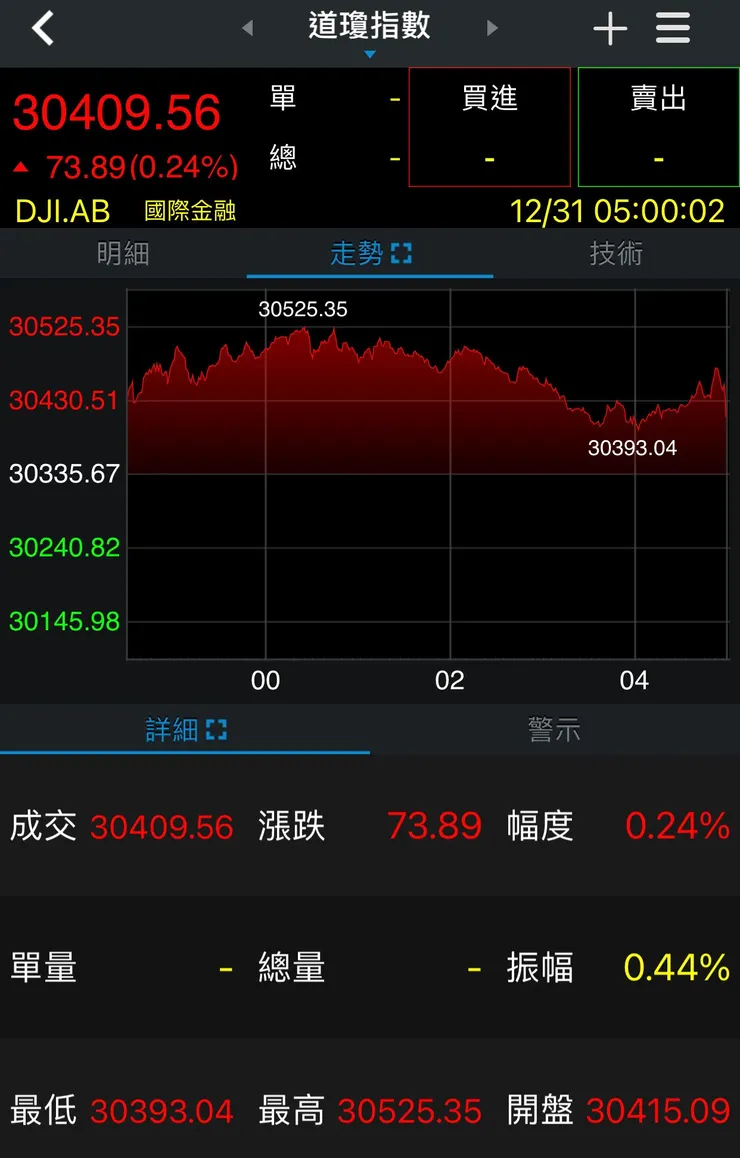Select the 詳細 details view
Screen dimensions: 740x1158
pyautogui.click(x=172, y=729)
